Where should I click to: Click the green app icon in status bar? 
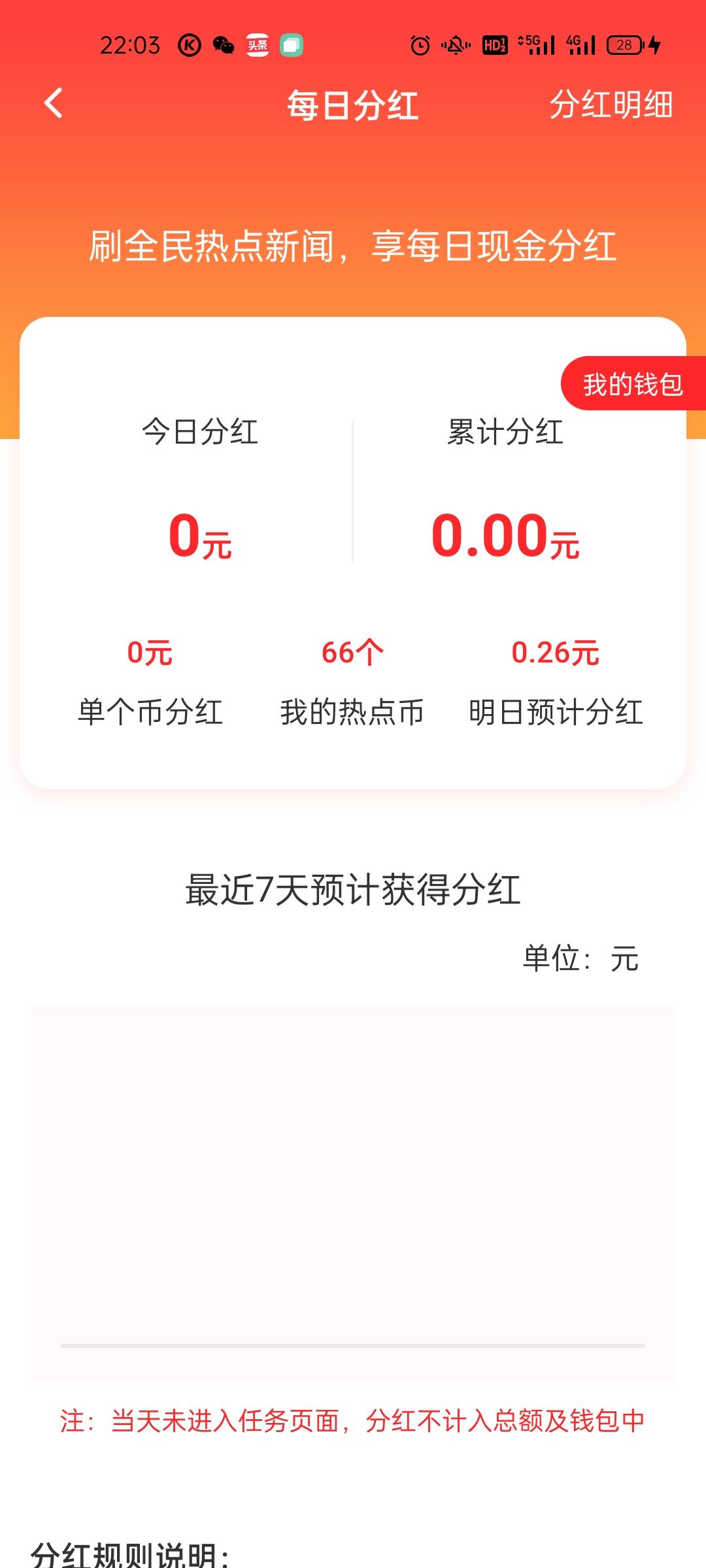coord(292,46)
